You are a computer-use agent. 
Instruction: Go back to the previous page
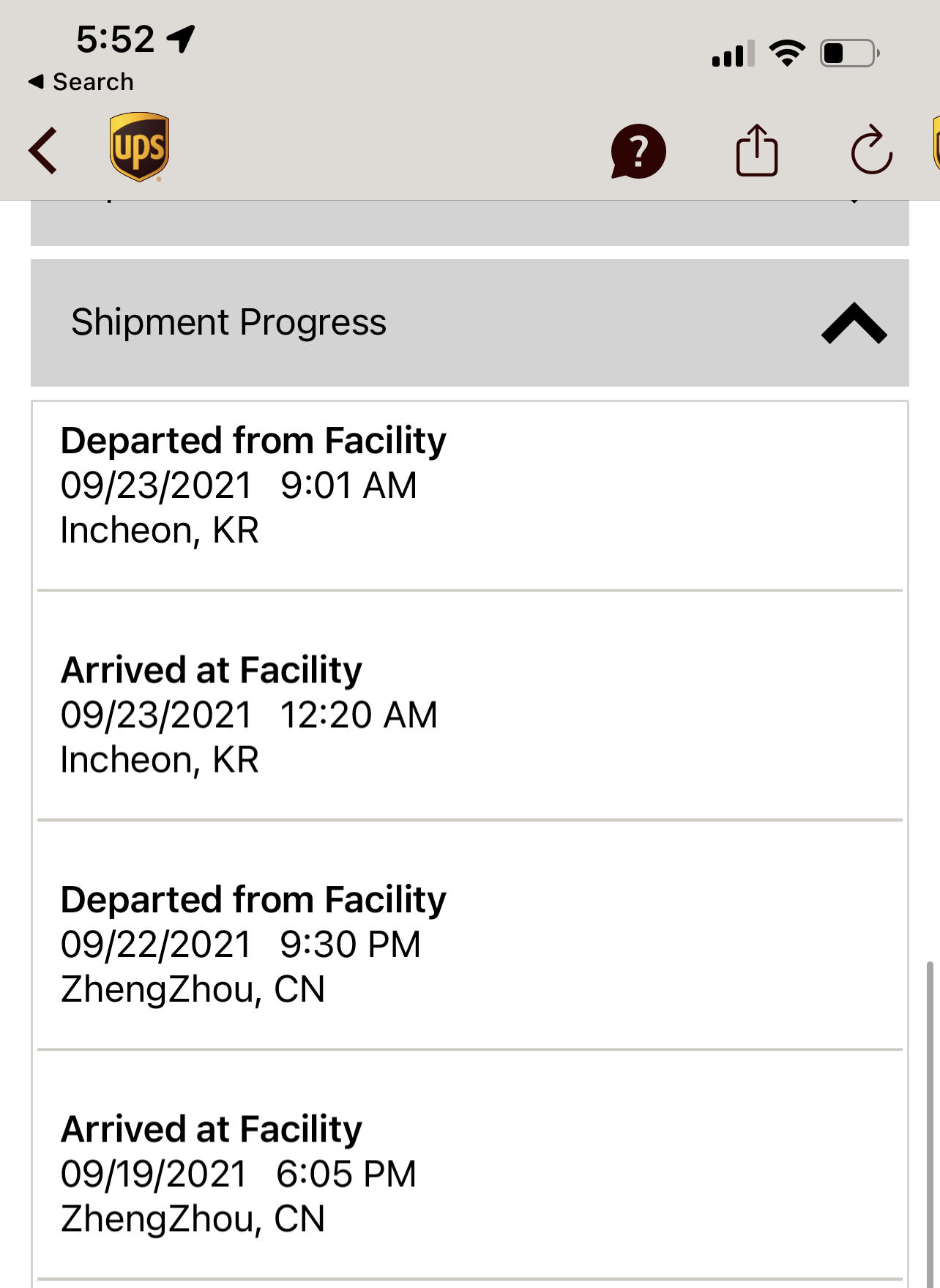(x=43, y=151)
